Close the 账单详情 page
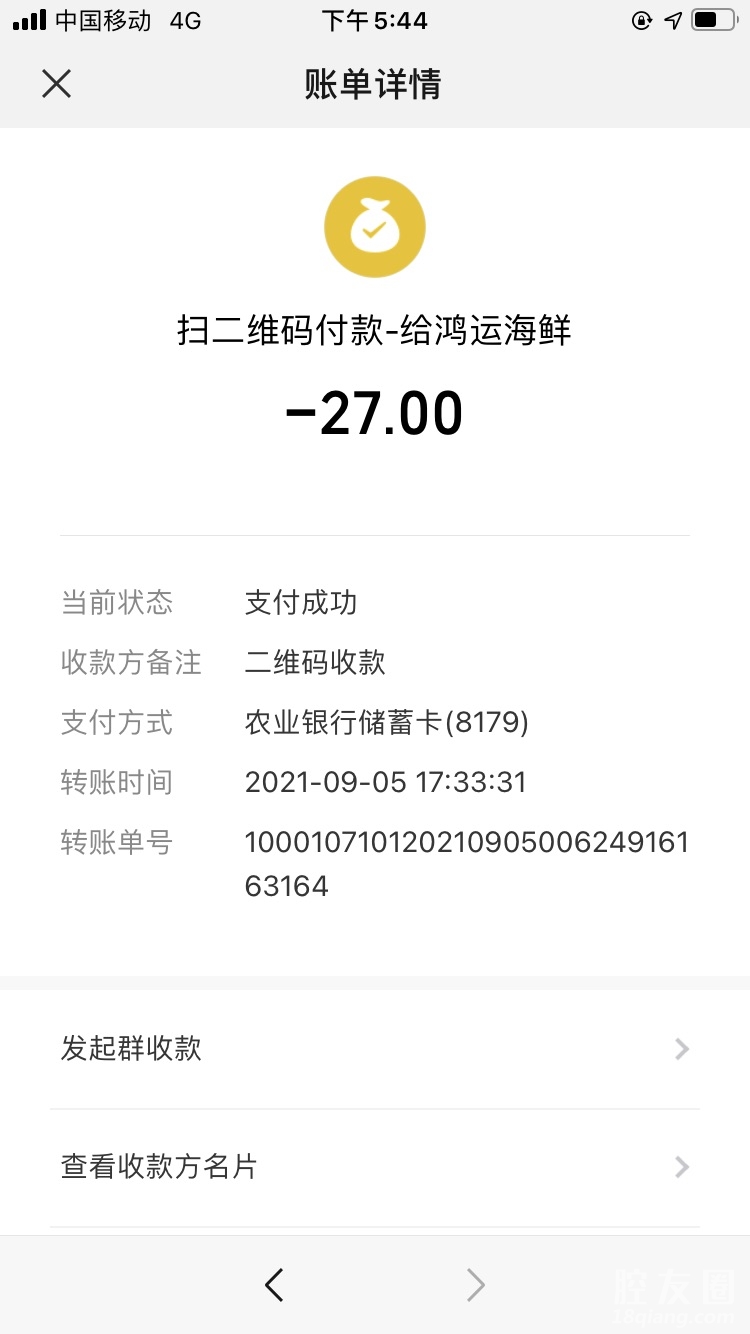Screen dimensions: 750x1334 coord(57,84)
